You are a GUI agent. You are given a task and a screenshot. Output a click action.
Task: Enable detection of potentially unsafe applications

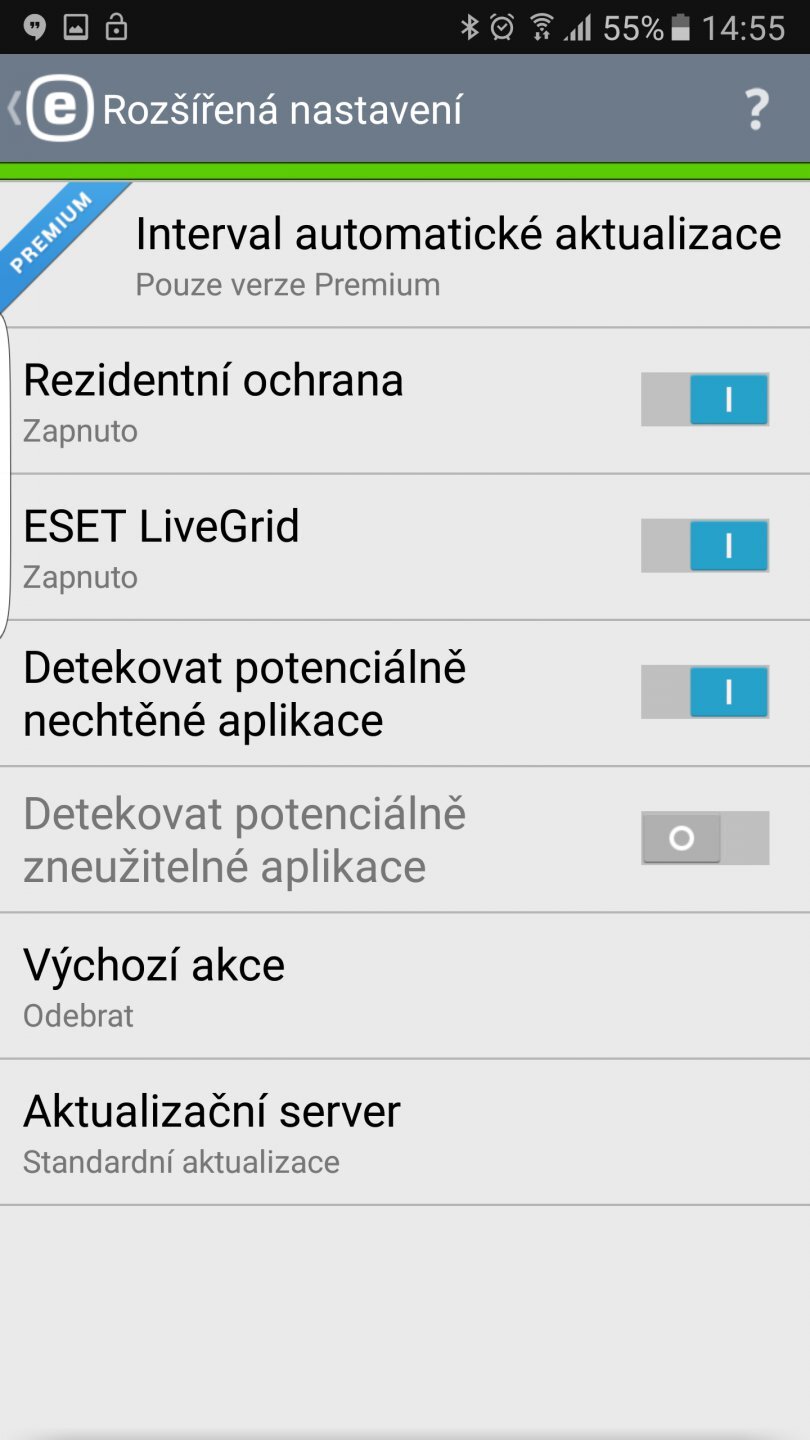pyautogui.click(x=704, y=838)
